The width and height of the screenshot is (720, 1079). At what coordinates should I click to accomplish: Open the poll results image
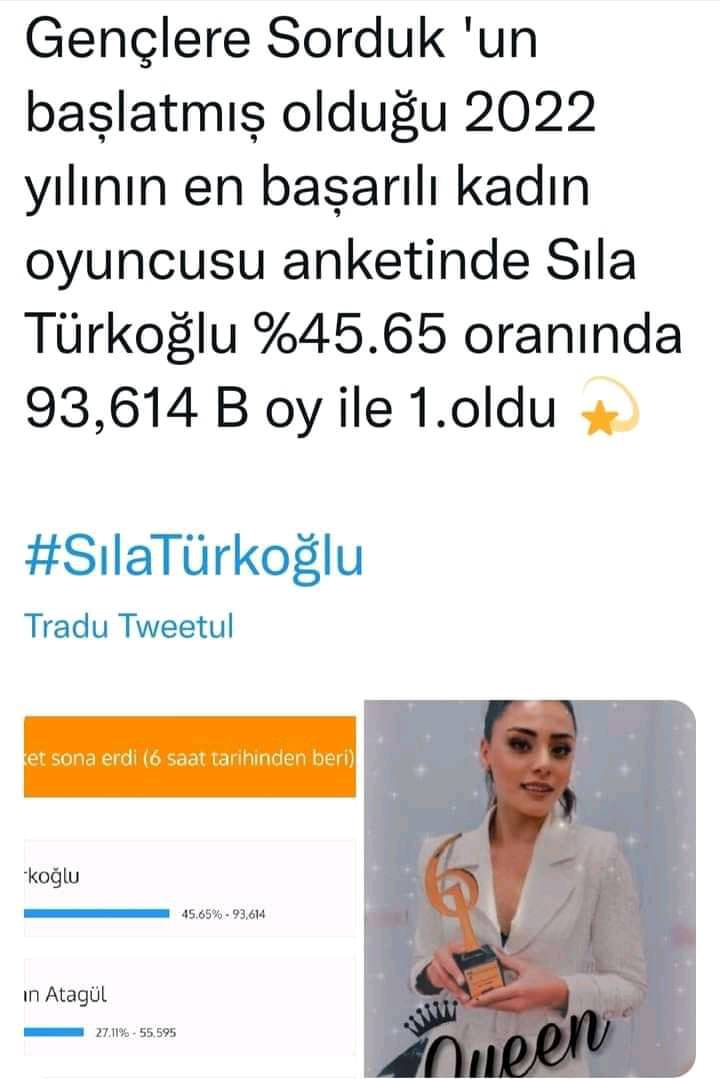pyautogui.click(x=190, y=890)
